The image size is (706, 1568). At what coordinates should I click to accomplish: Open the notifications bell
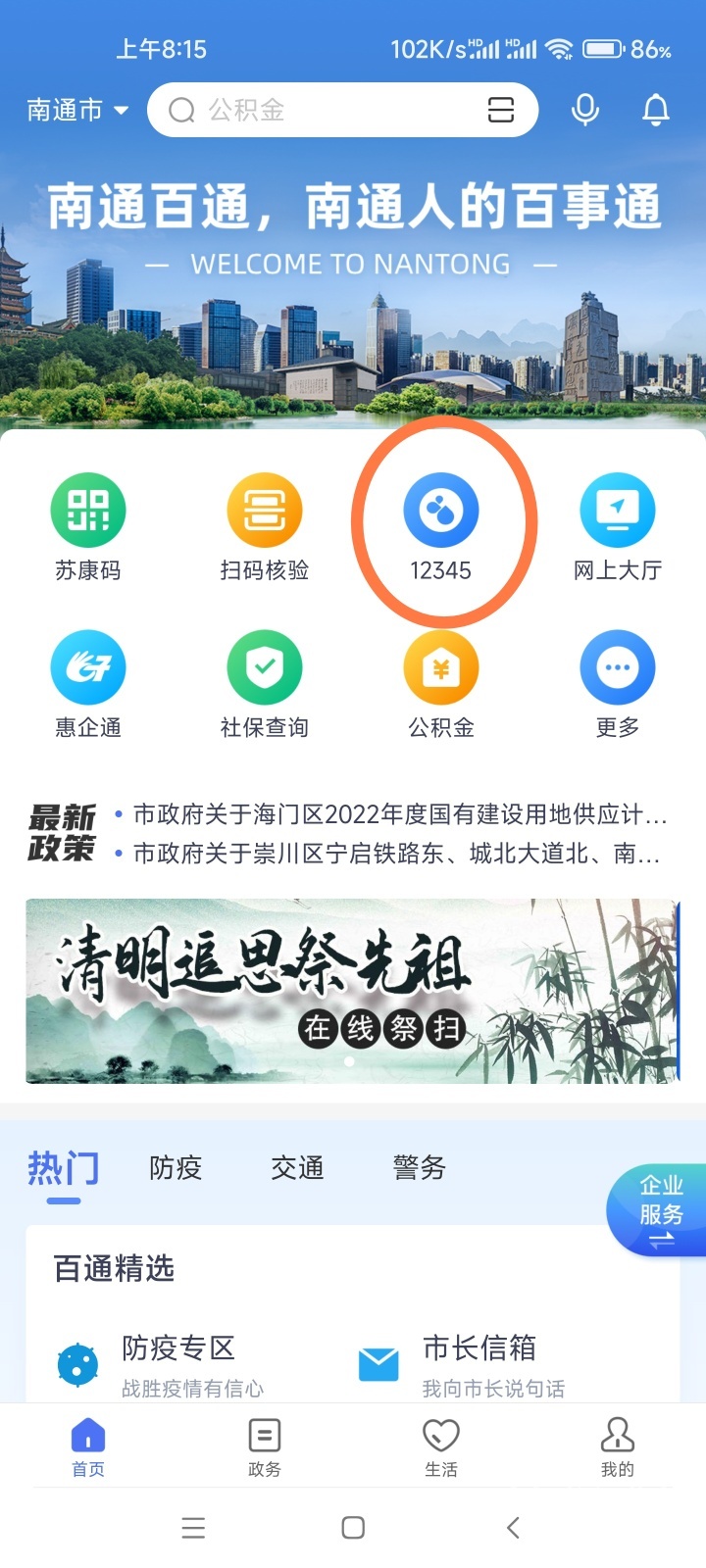[655, 110]
